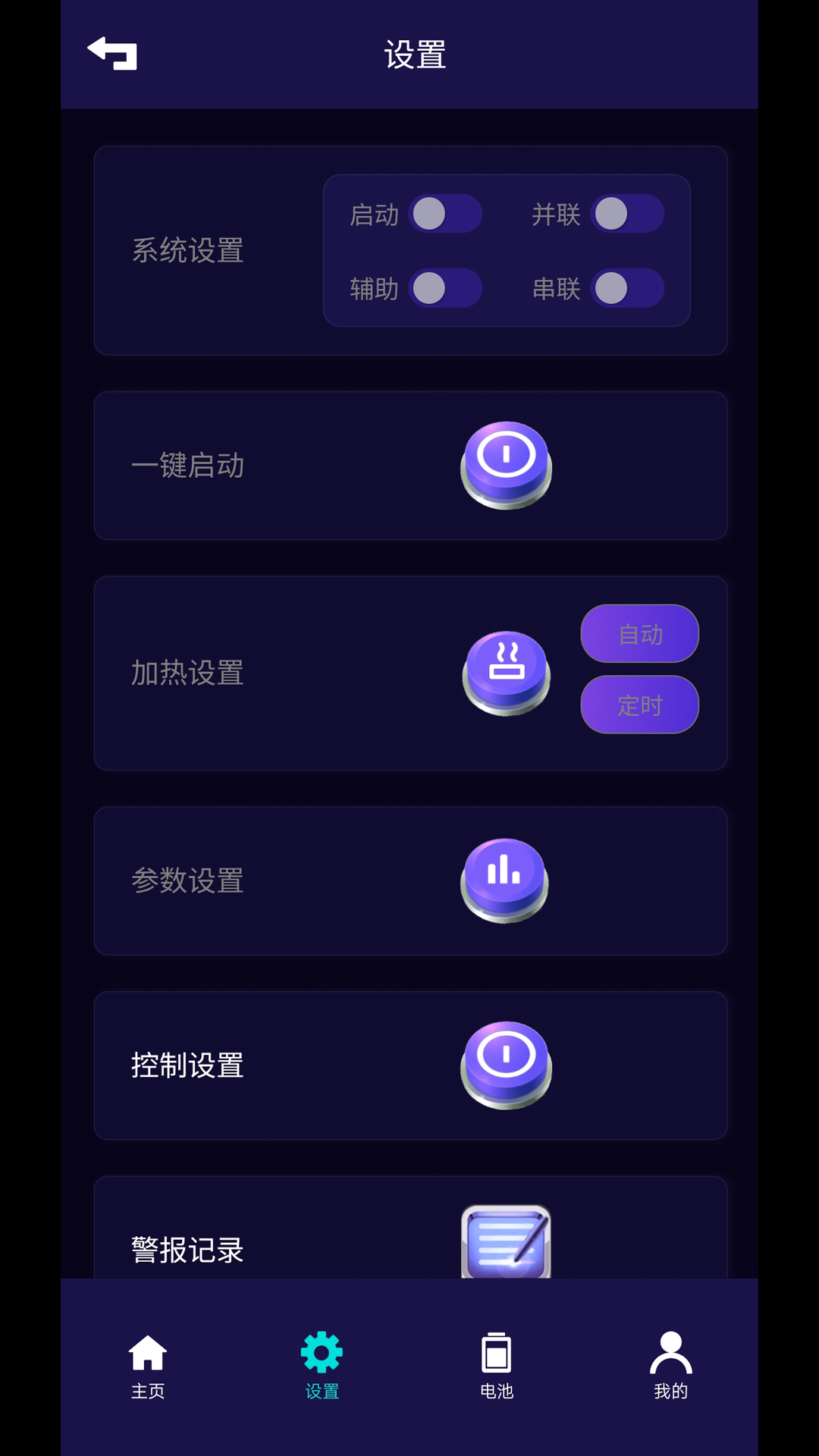819x1456 pixels.
Task: Enable the 启动 toggle switch
Action: 446,215
